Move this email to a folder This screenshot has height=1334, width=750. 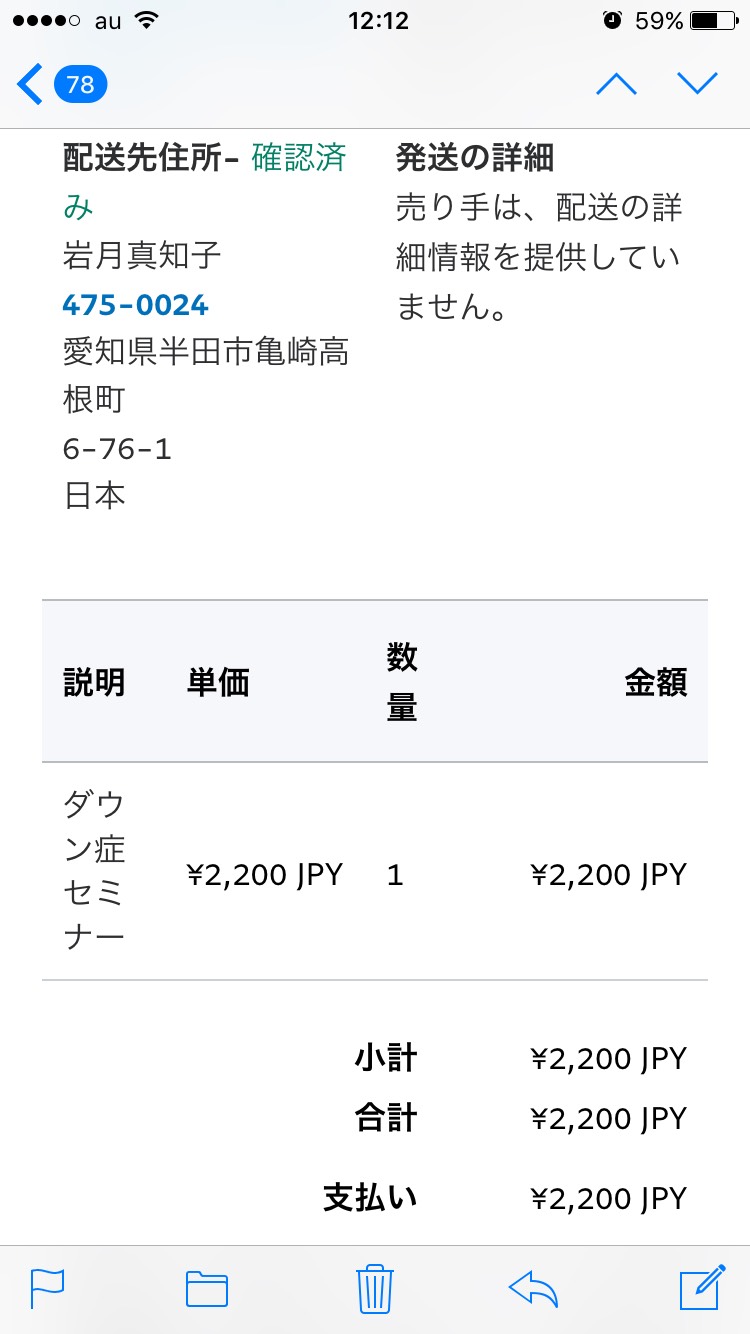[207, 1289]
